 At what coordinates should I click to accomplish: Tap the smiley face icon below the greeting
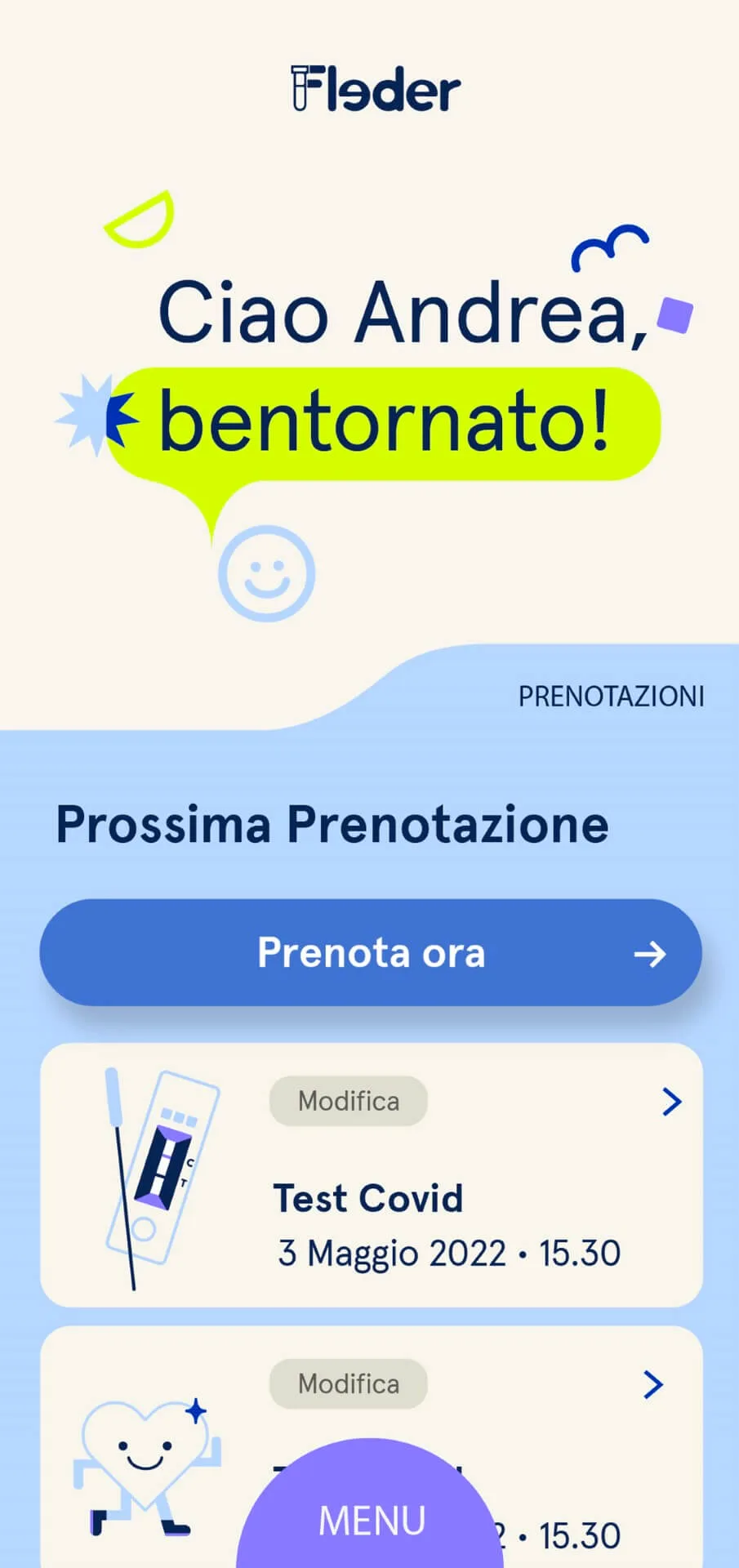tap(267, 574)
